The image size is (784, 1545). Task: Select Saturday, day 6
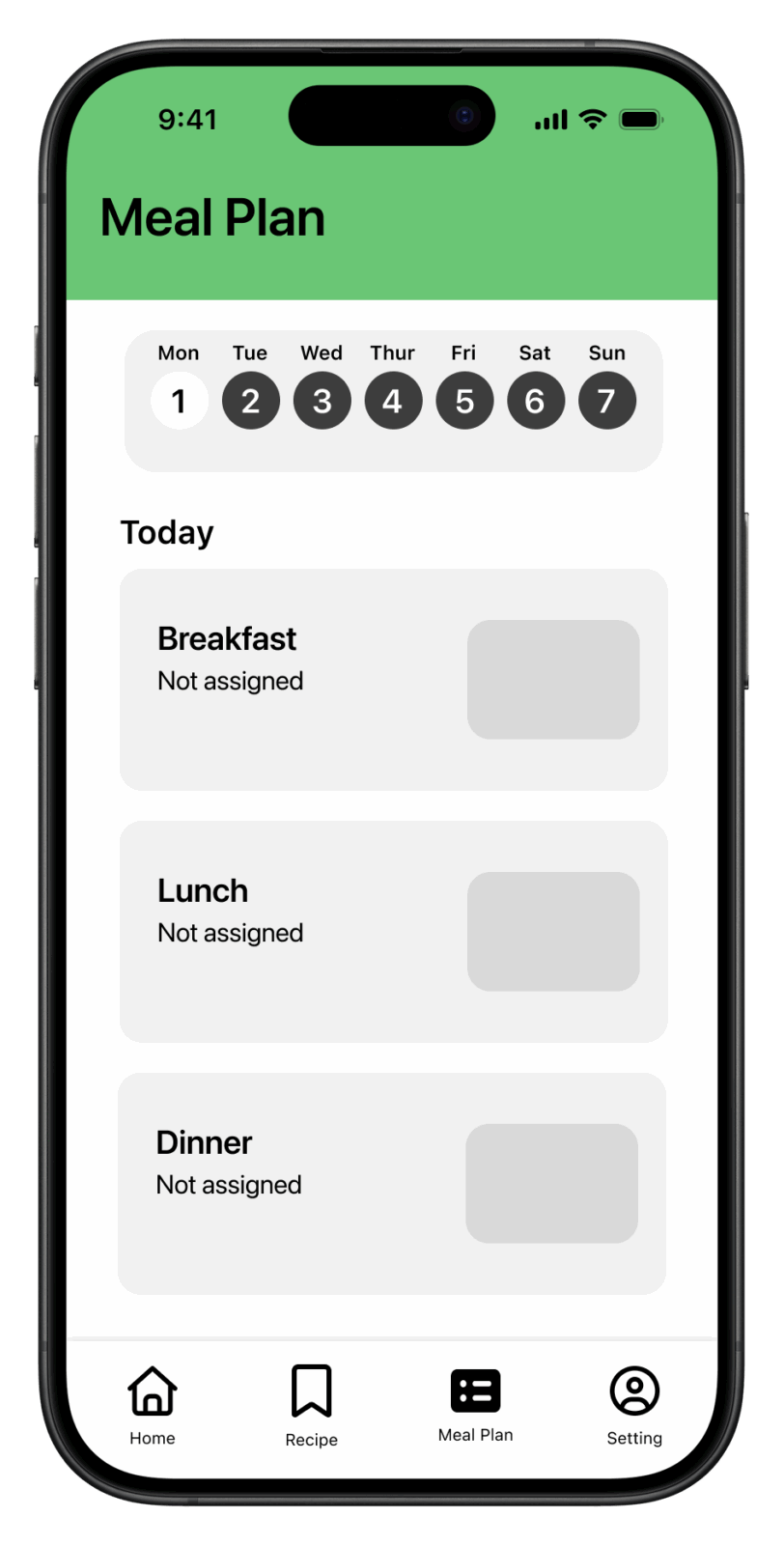pyautogui.click(x=536, y=401)
